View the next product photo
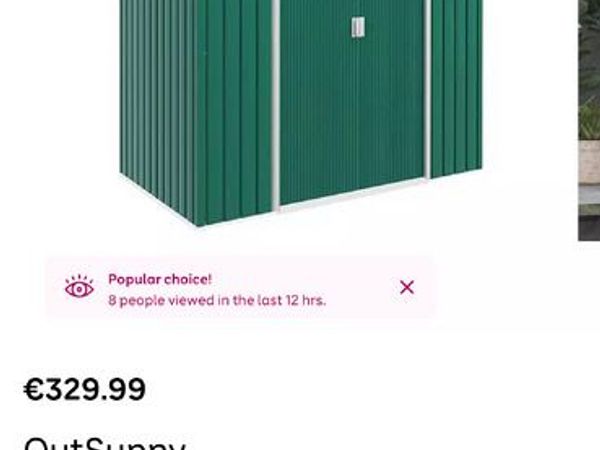The height and width of the screenshot is (450, 600). pos(589,120)
